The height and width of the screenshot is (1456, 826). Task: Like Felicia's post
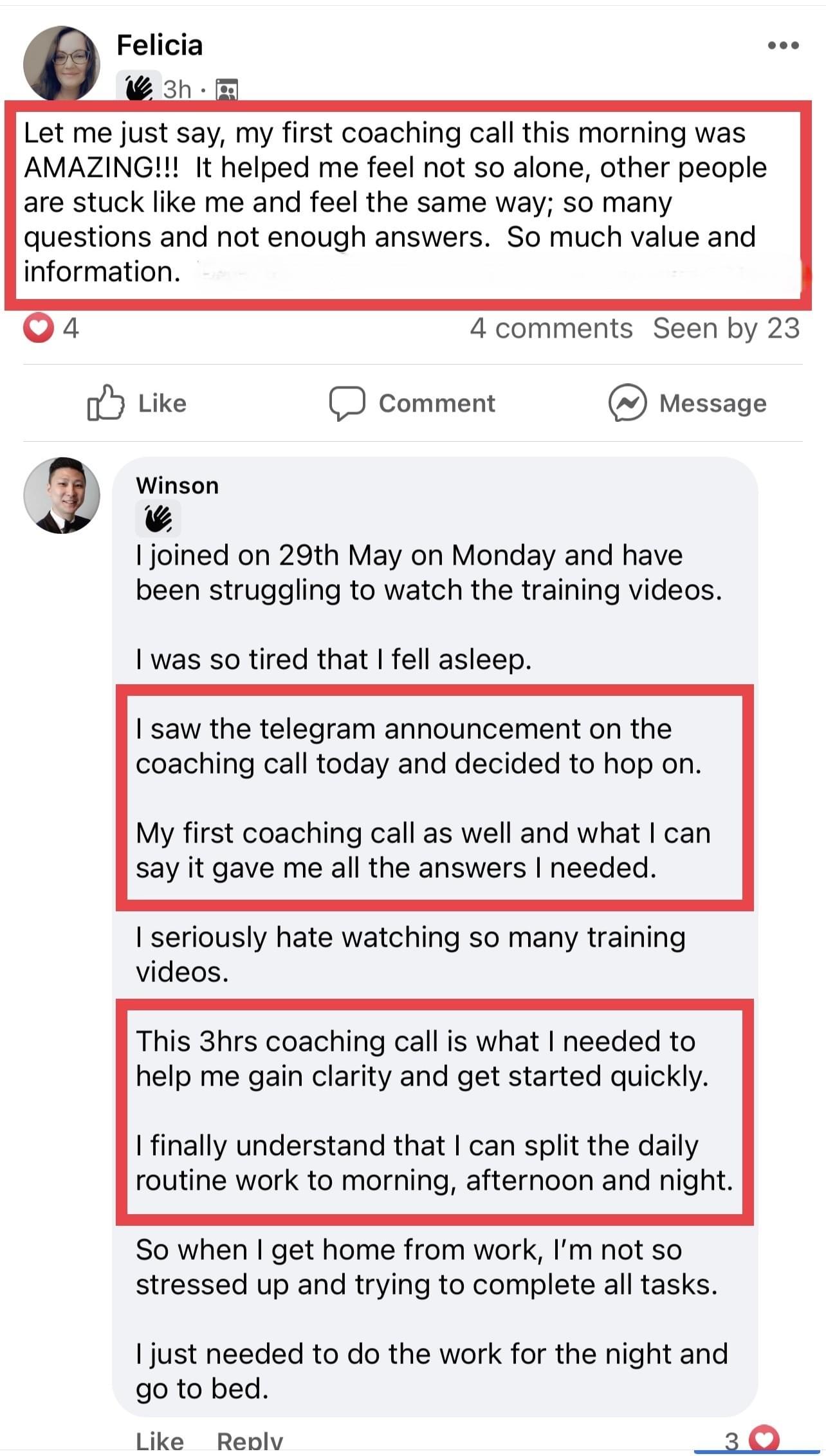pyautogui.click(x=137, y=403)
